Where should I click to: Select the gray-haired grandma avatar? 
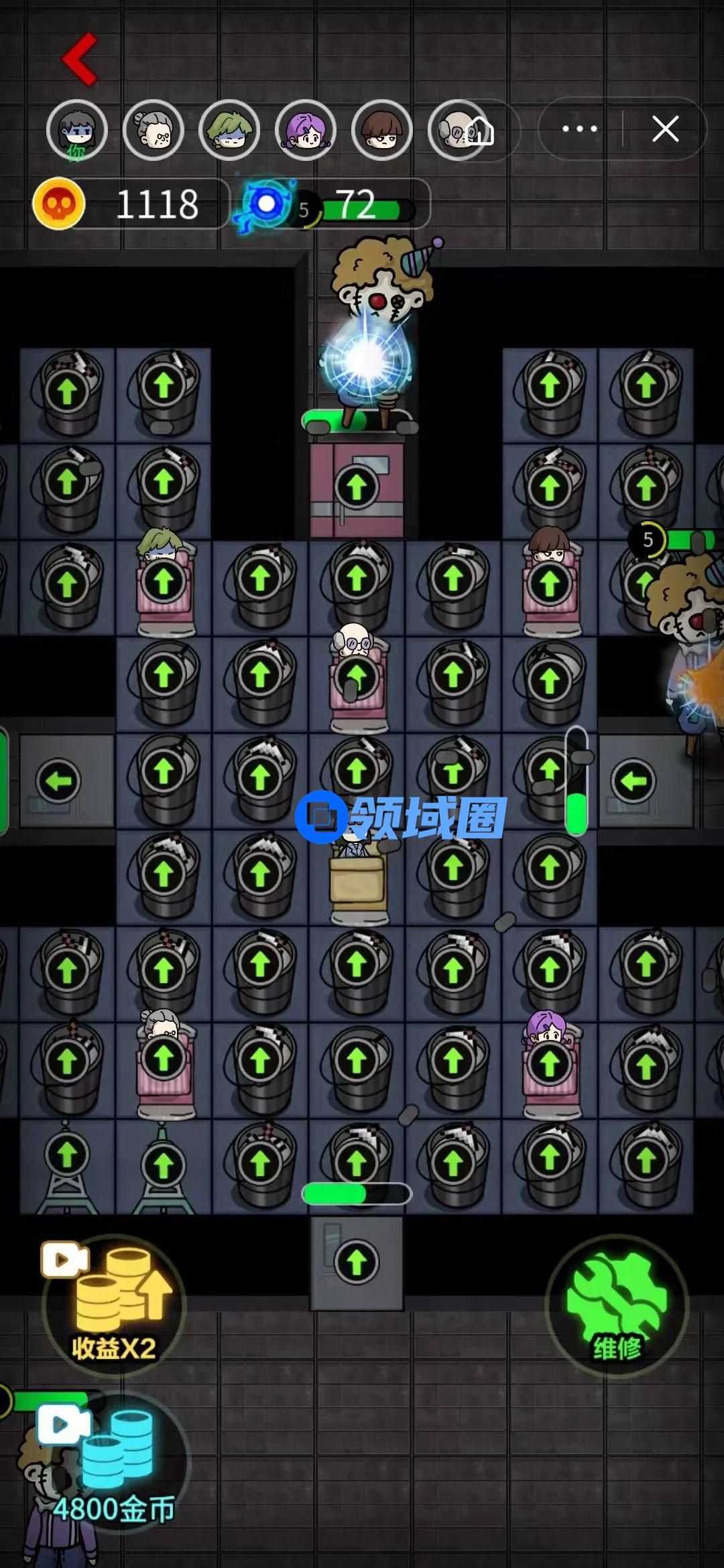click(x=154, y=130)
